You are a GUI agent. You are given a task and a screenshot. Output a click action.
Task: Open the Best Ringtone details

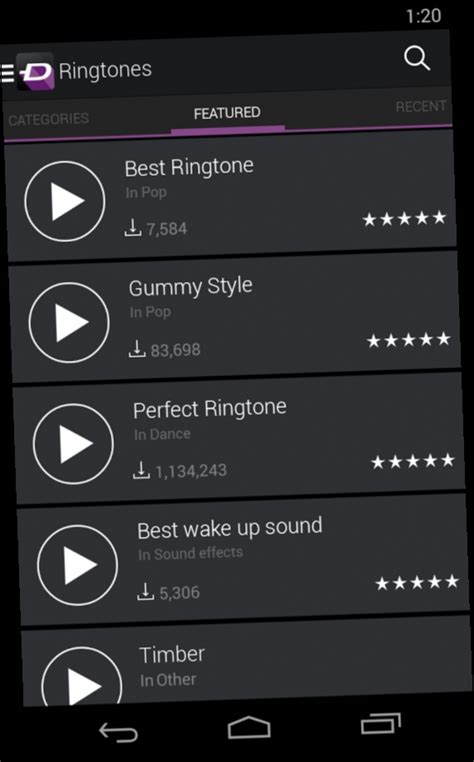pos(231,195)
